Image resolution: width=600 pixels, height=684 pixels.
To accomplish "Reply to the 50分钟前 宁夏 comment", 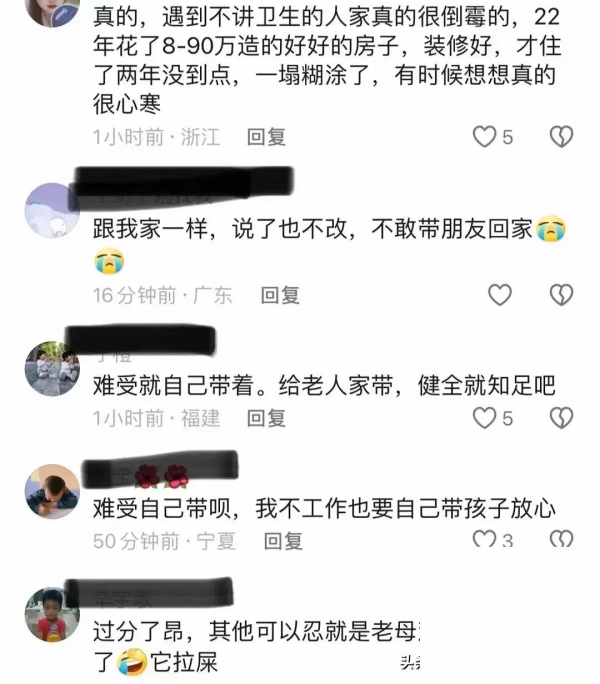I will point(282,542).
